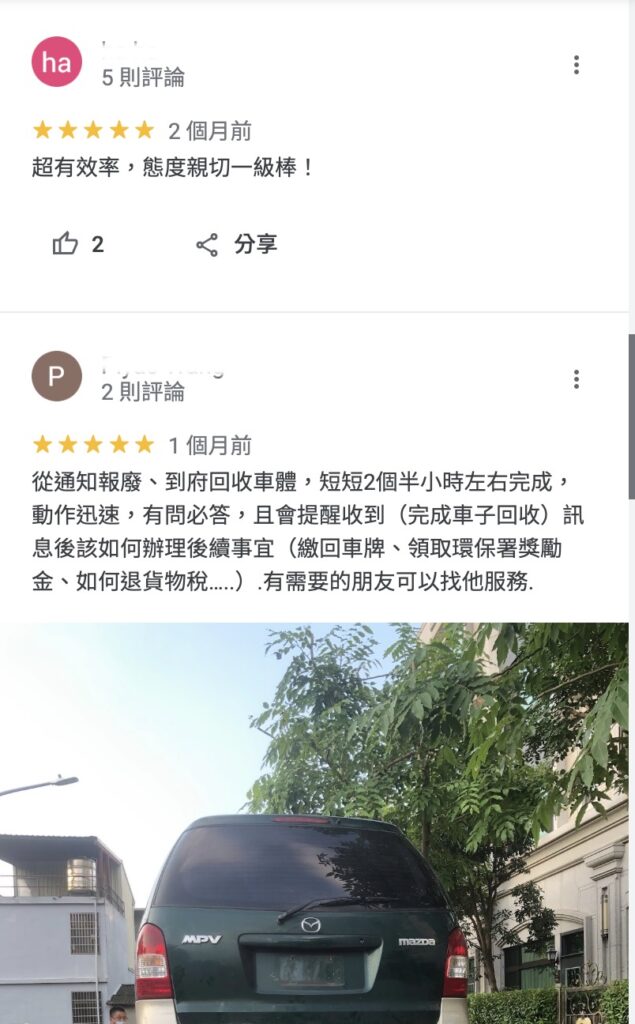Open overflow menu on the 'ha' review
The height and width of the screenshot is (1024, 635).
coord(576,65)
